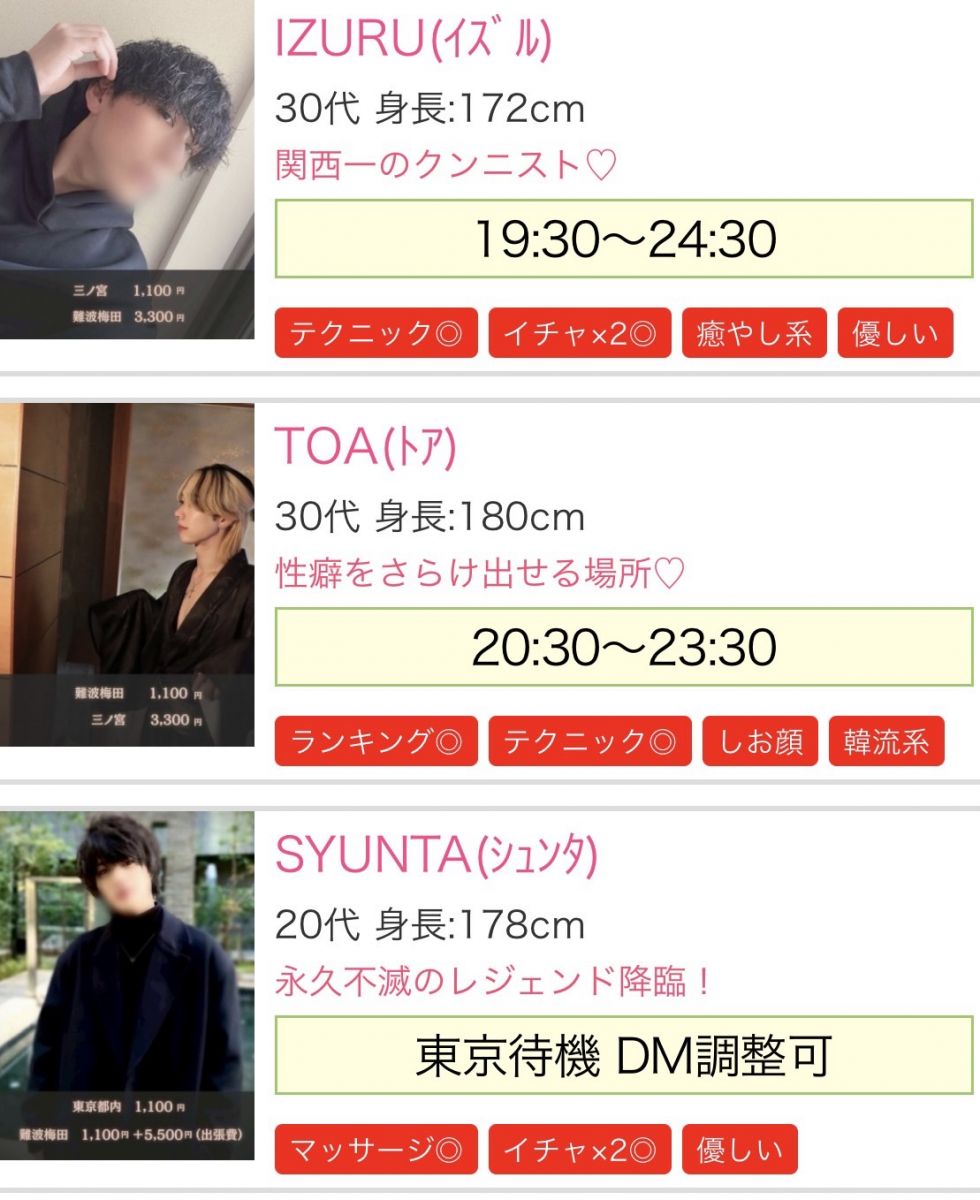Tap the 韓流系 tag
Screen dimensions: 980x1200
886,741
